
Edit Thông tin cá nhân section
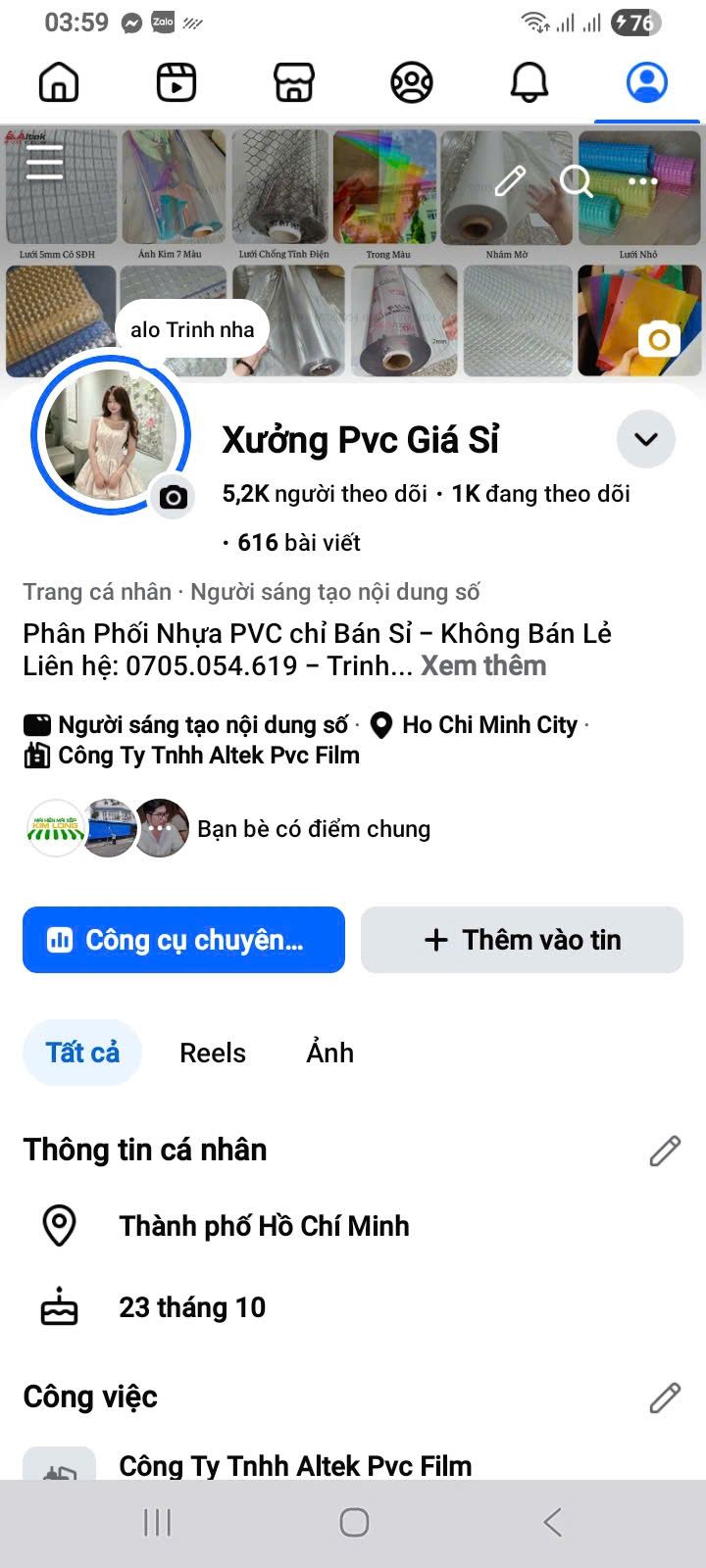[x=665, y=1151]
